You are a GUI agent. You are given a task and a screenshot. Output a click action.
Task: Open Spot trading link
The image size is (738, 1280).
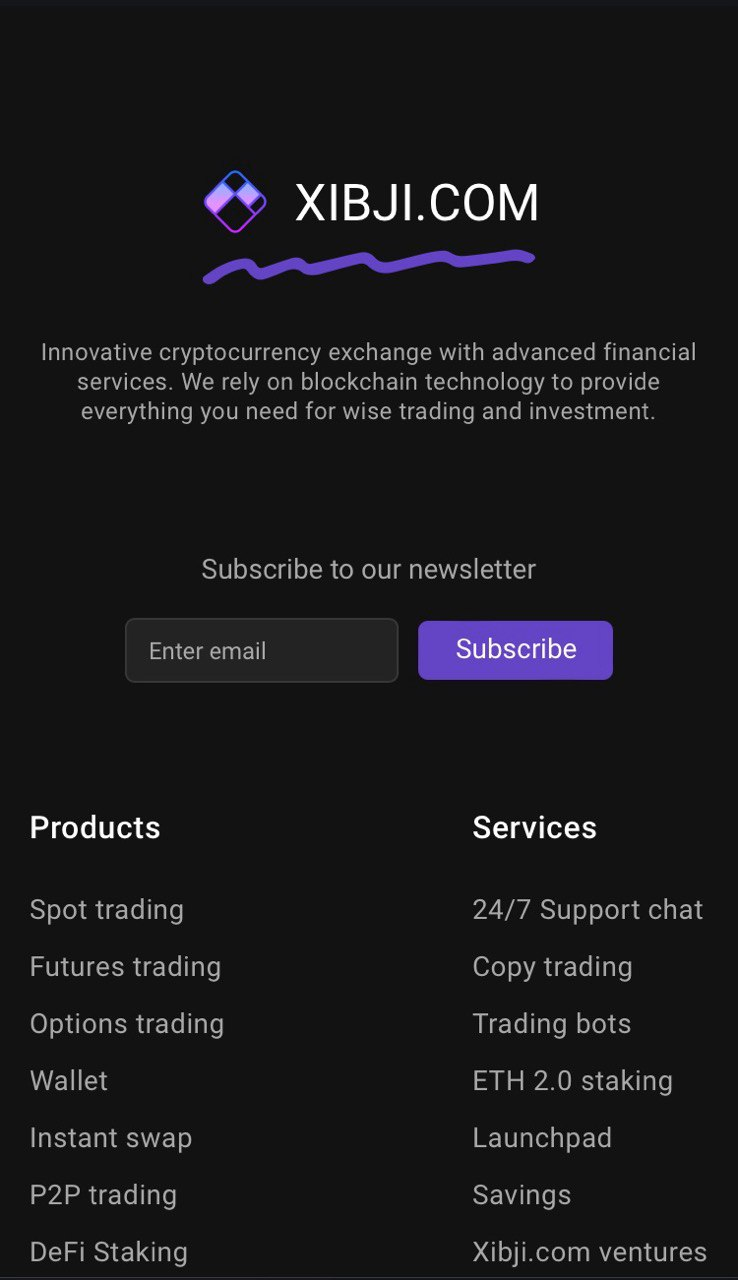(107, 910)
